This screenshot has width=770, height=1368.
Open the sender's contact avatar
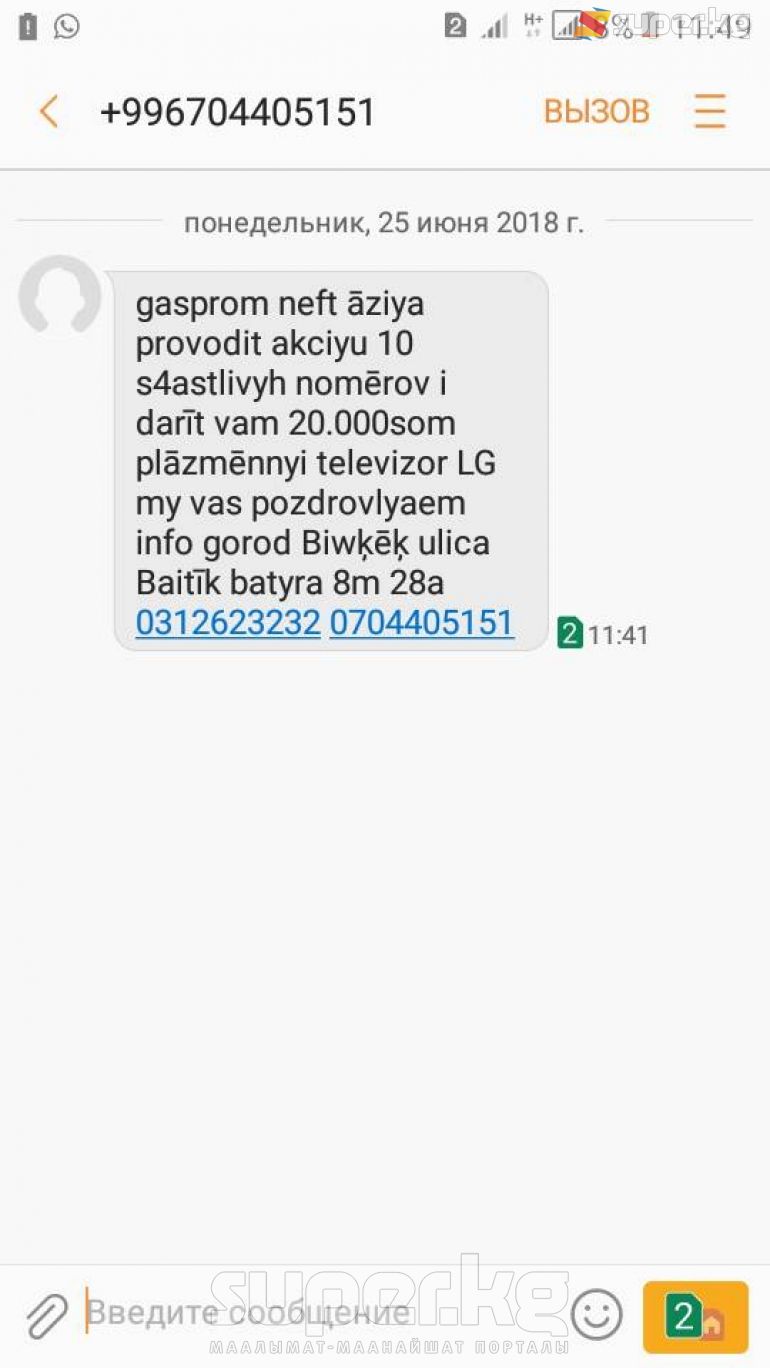(60, 295)
